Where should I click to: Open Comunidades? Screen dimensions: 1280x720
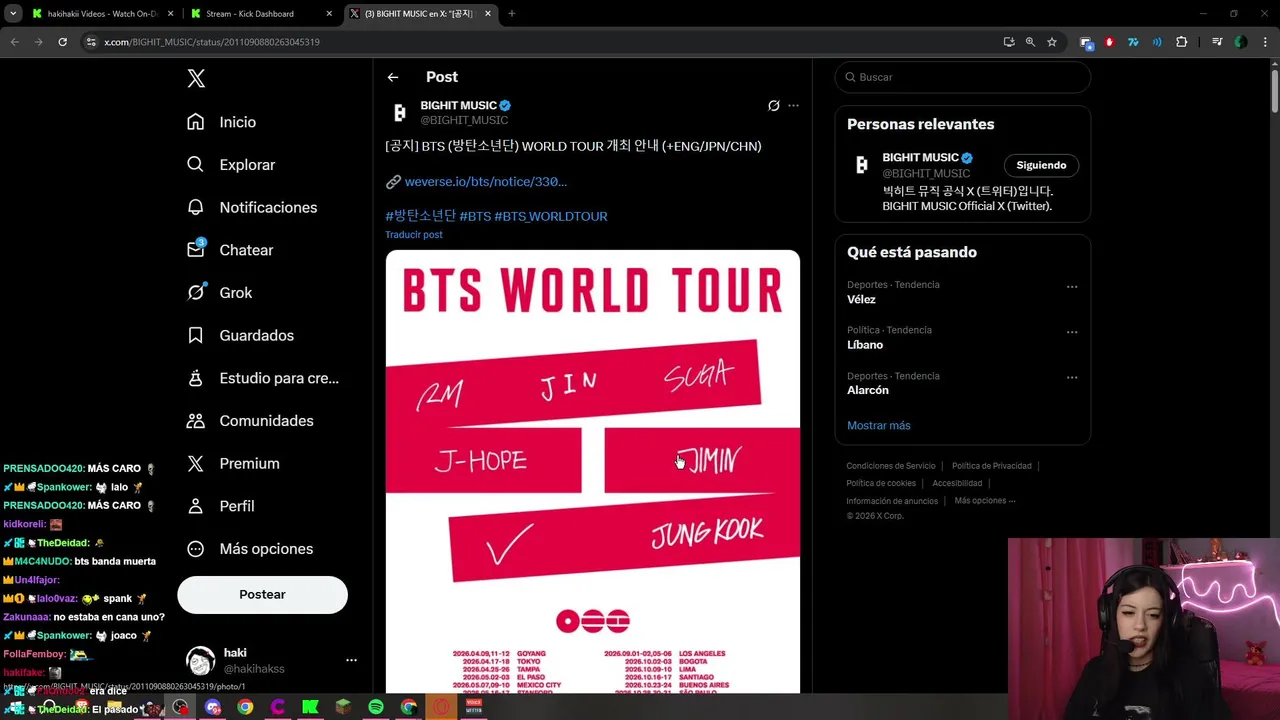click(266, 421)
